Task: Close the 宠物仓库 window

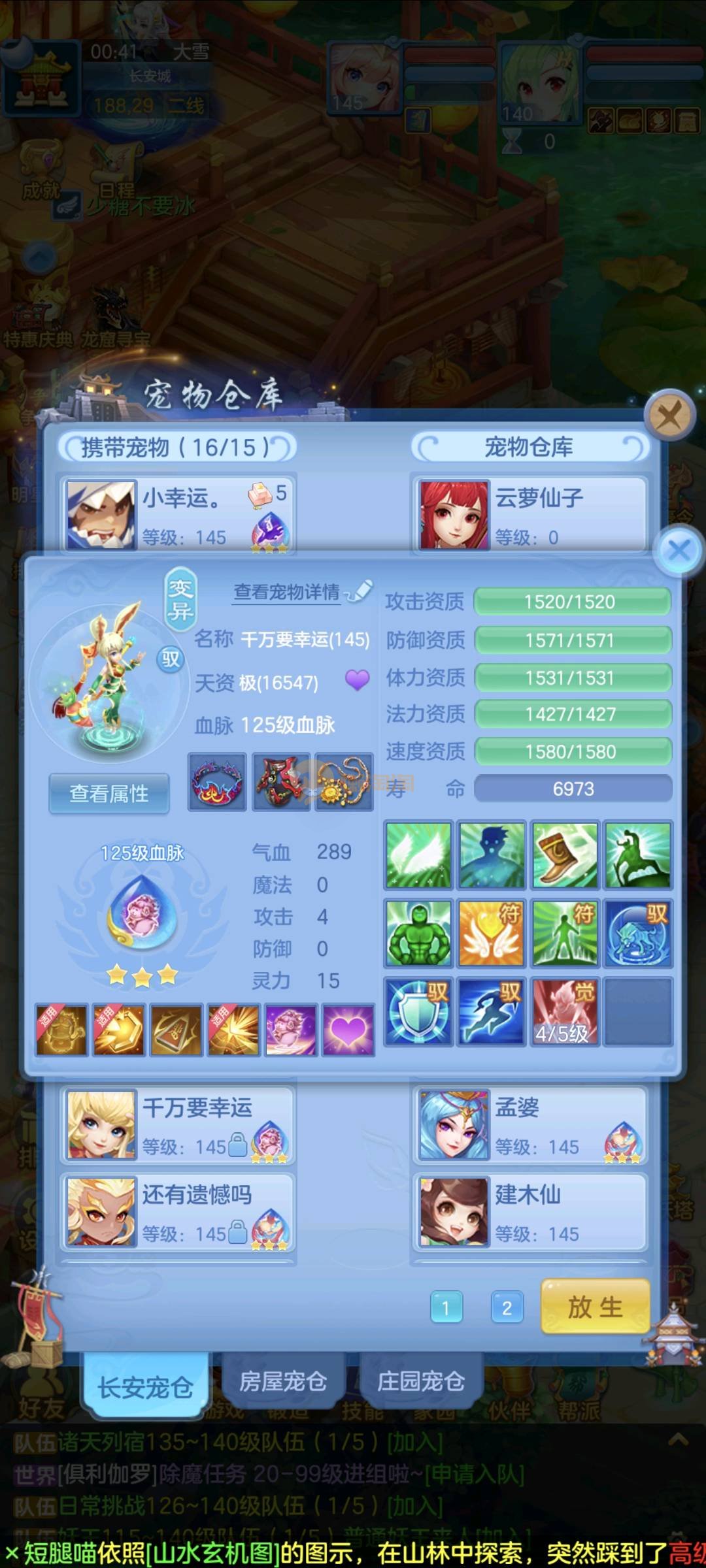Action: 669,415
